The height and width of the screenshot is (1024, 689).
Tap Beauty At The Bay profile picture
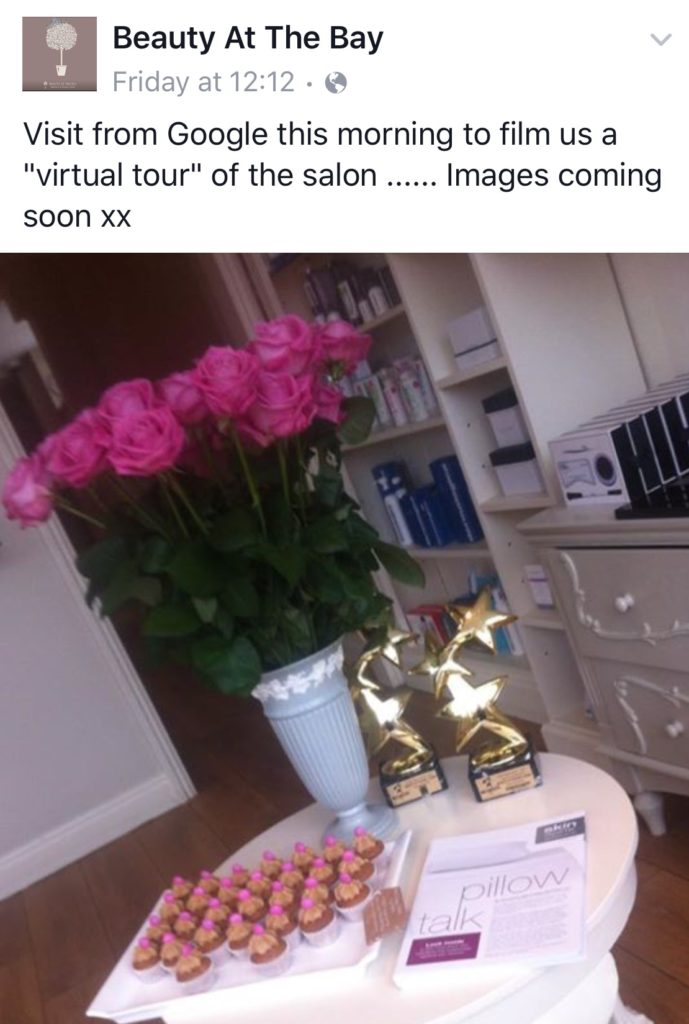click(59, 54)
